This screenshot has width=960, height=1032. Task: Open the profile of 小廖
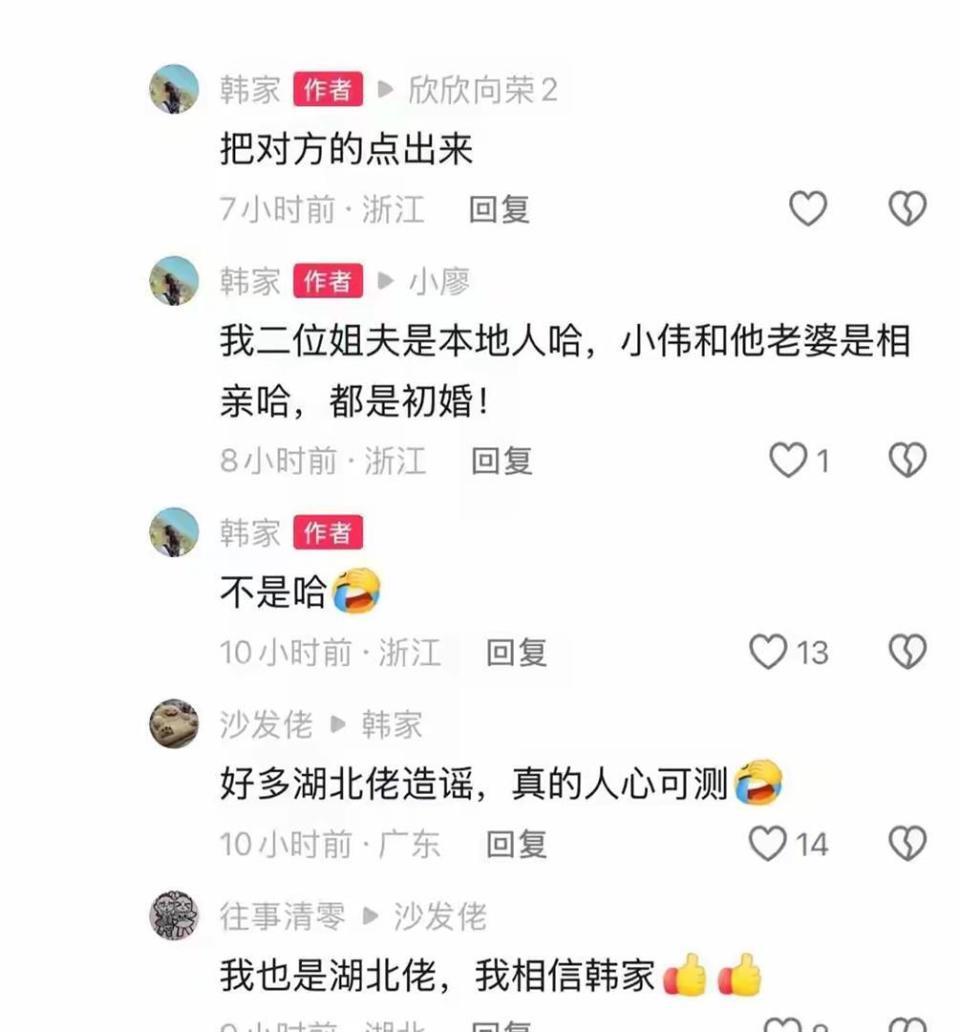point(440,282)
